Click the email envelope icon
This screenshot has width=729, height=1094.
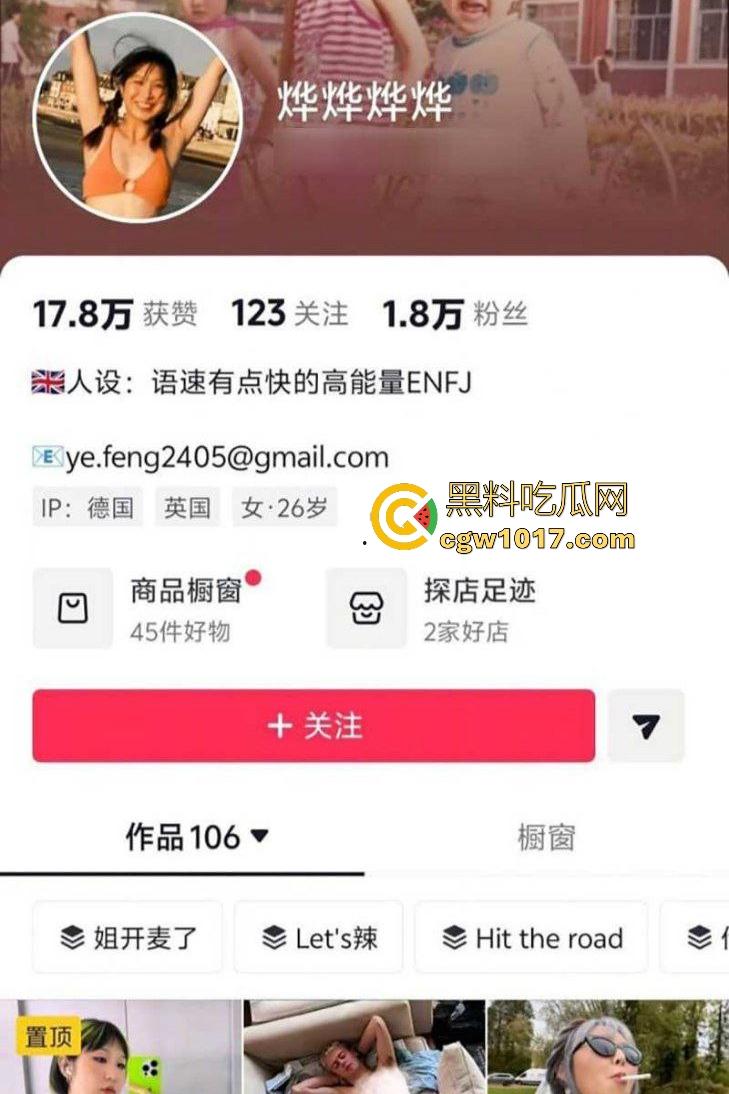(x=47, y=455)
